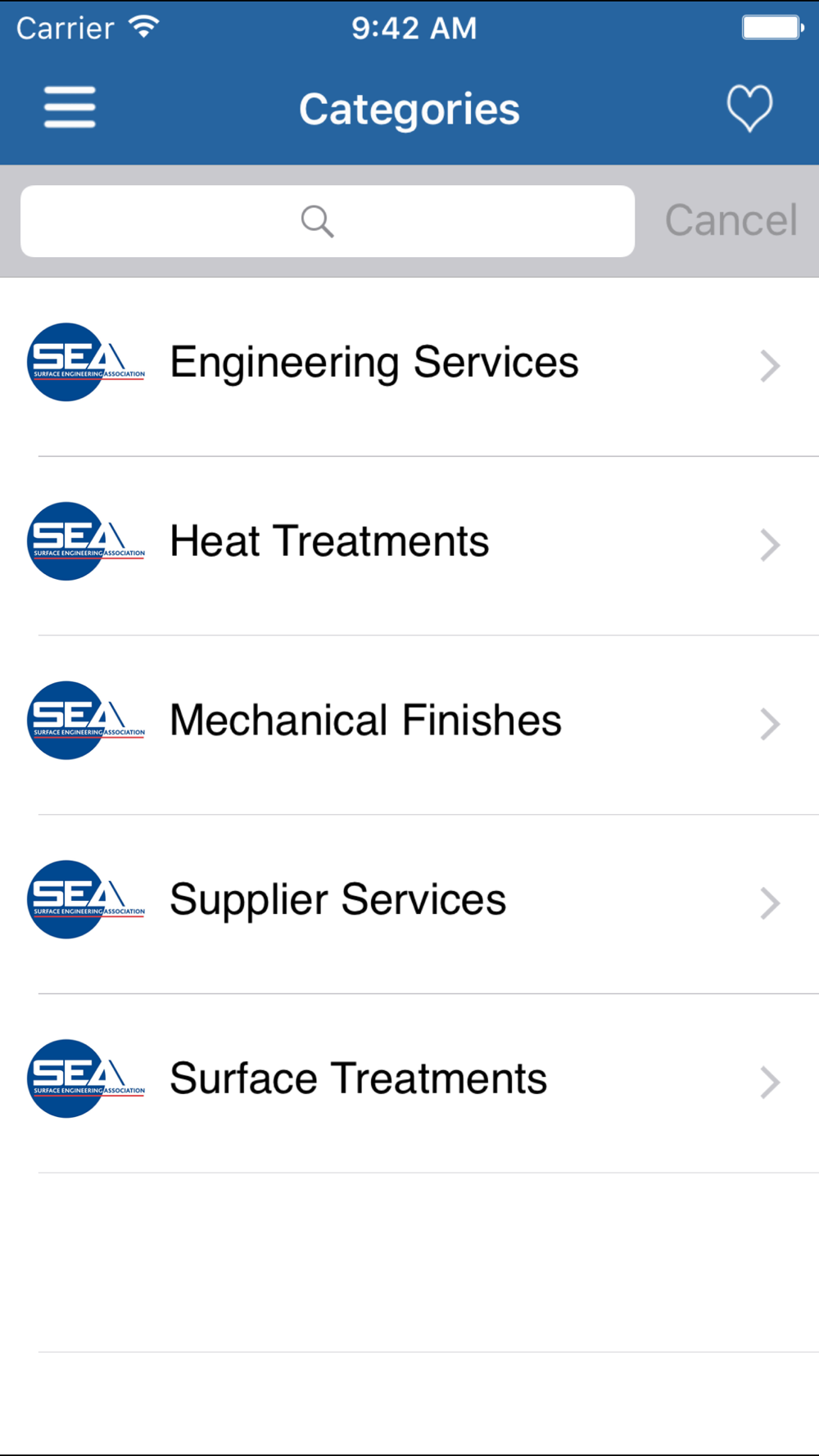Viewport: 819px width, 1456px height.
Task: Go to Supplier Services
Action: [409, 904]
